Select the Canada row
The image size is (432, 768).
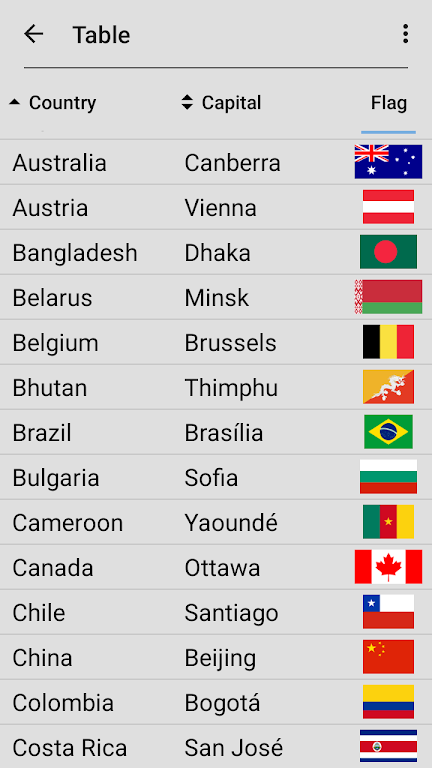(x=216, y=567)
